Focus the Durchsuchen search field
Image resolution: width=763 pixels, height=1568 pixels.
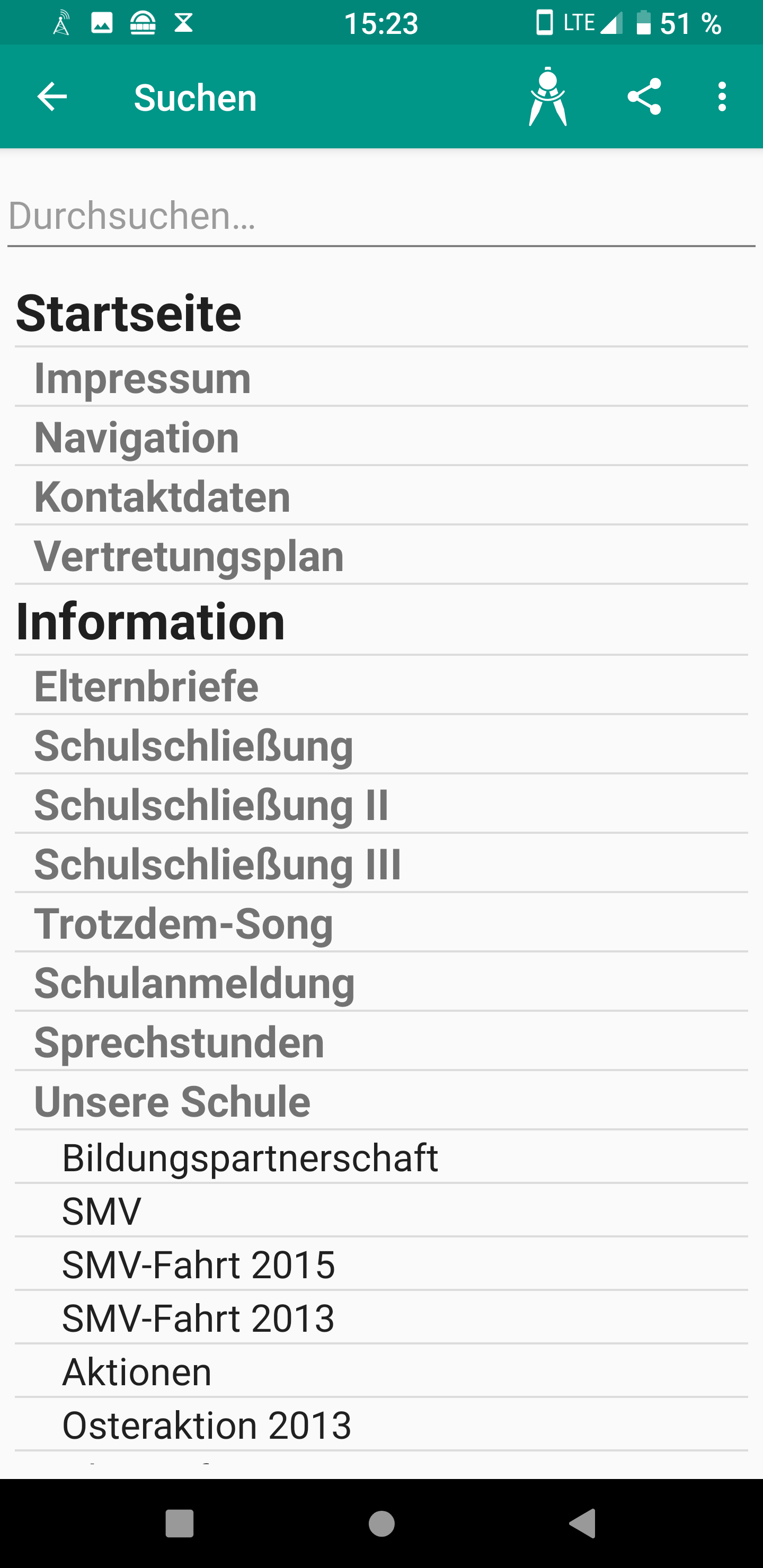coord(381,216)
